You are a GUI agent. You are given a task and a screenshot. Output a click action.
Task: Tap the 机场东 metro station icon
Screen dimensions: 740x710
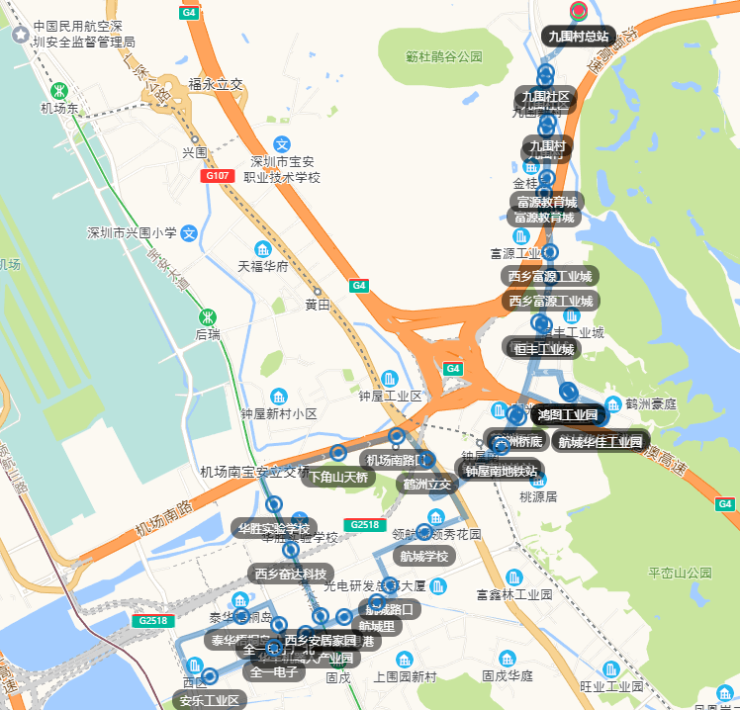(x=59, y=89)
